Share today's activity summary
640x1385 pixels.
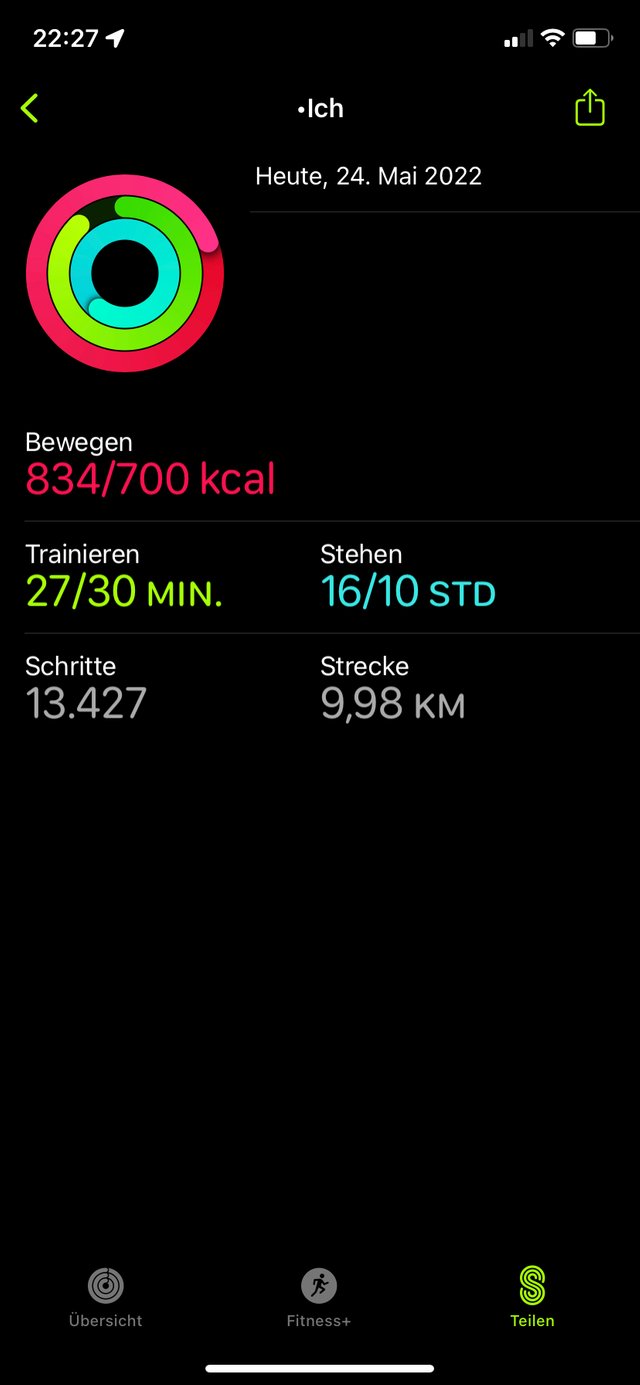point(590,107)
